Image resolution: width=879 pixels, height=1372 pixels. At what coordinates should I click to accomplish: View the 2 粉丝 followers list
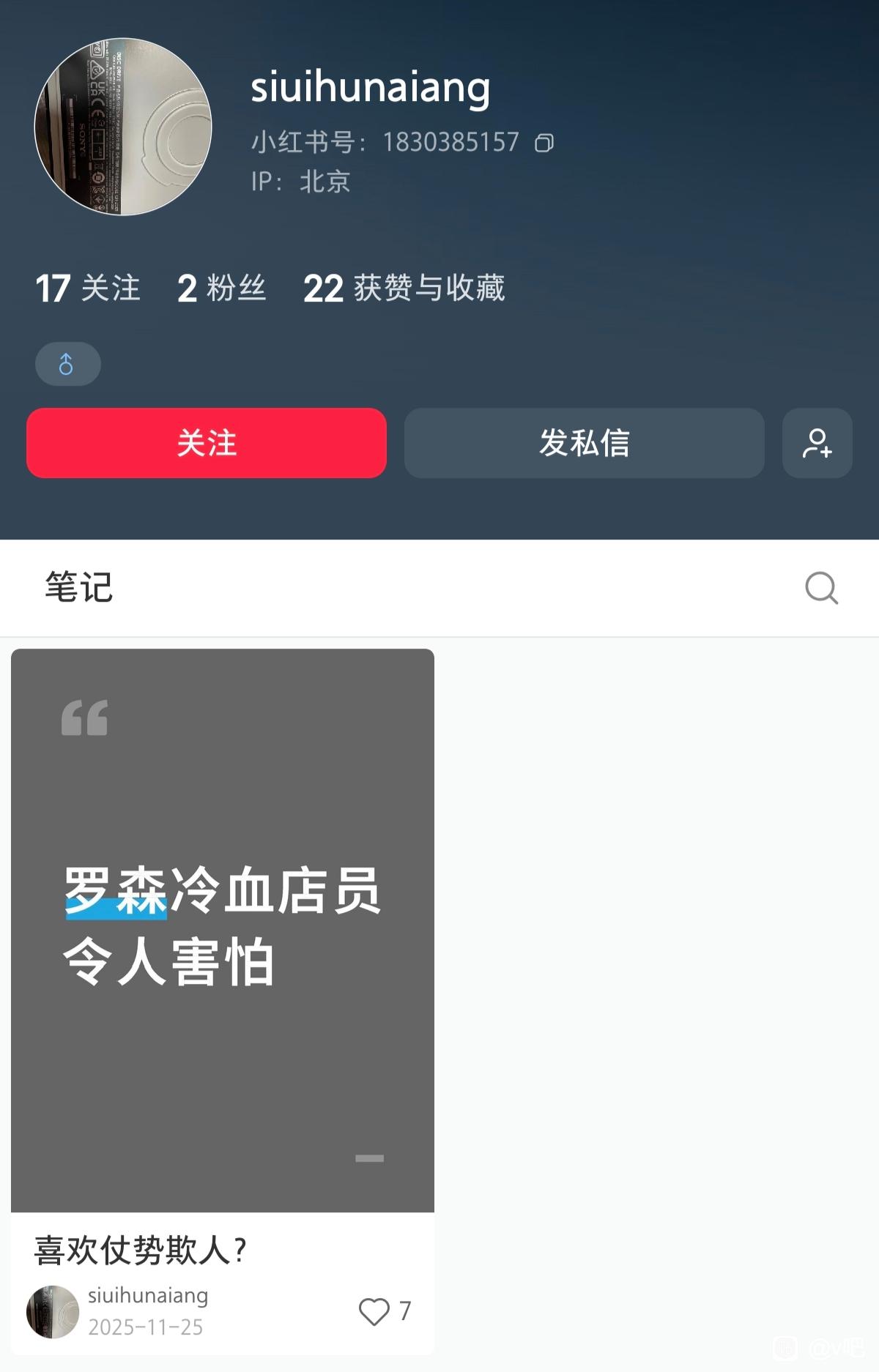pyautogui.click(x=221, y=288)
